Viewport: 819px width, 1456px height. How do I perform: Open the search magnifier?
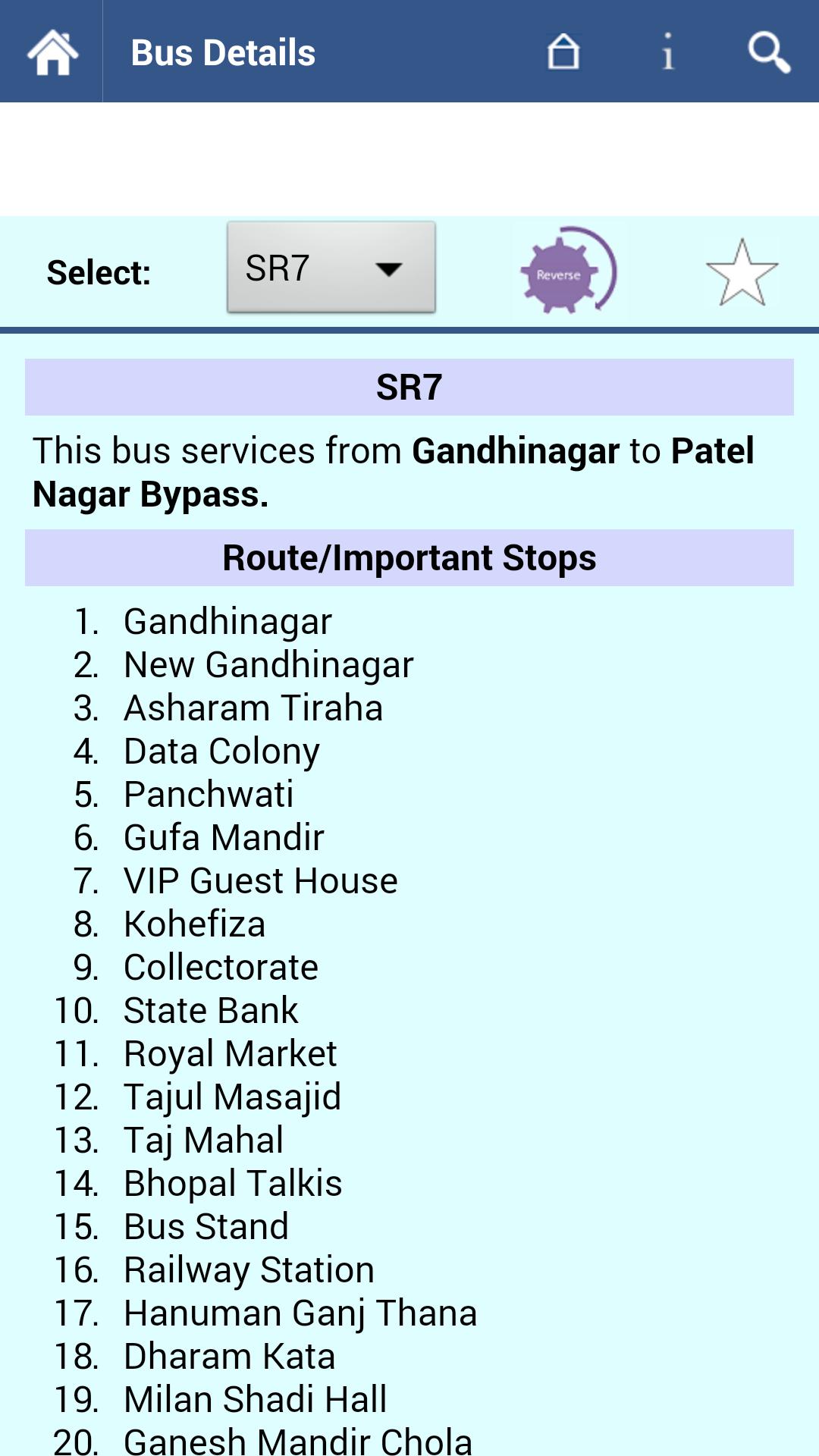tap(769, 52)
